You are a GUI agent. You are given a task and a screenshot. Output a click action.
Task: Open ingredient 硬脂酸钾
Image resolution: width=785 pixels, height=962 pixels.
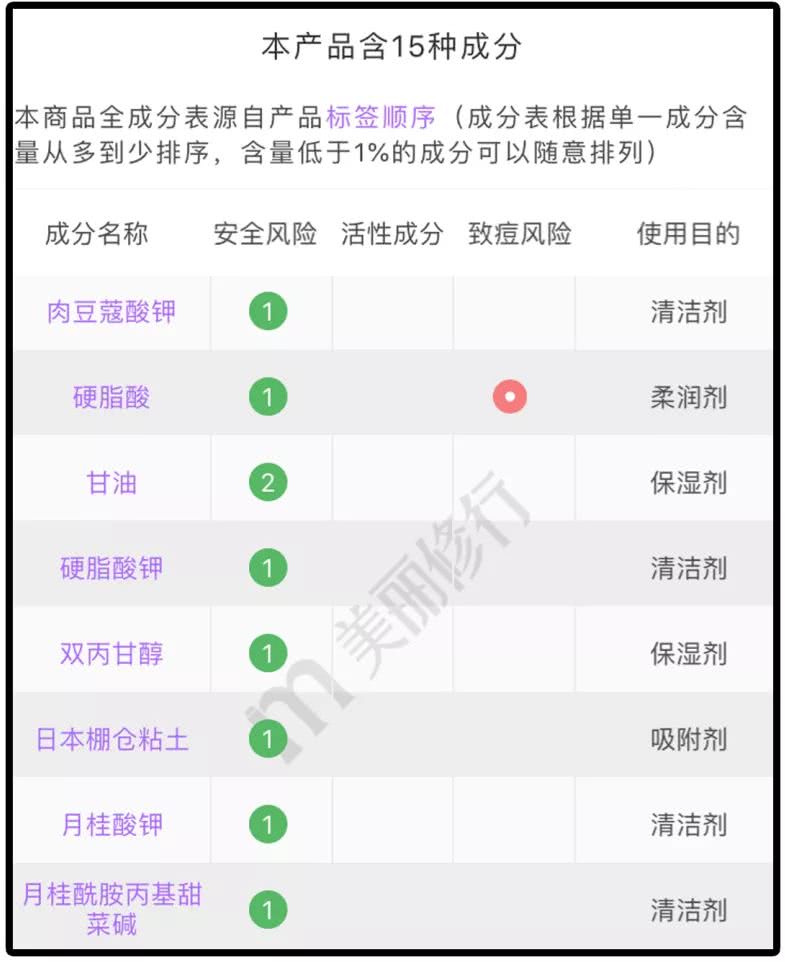(x=111, y=569)
